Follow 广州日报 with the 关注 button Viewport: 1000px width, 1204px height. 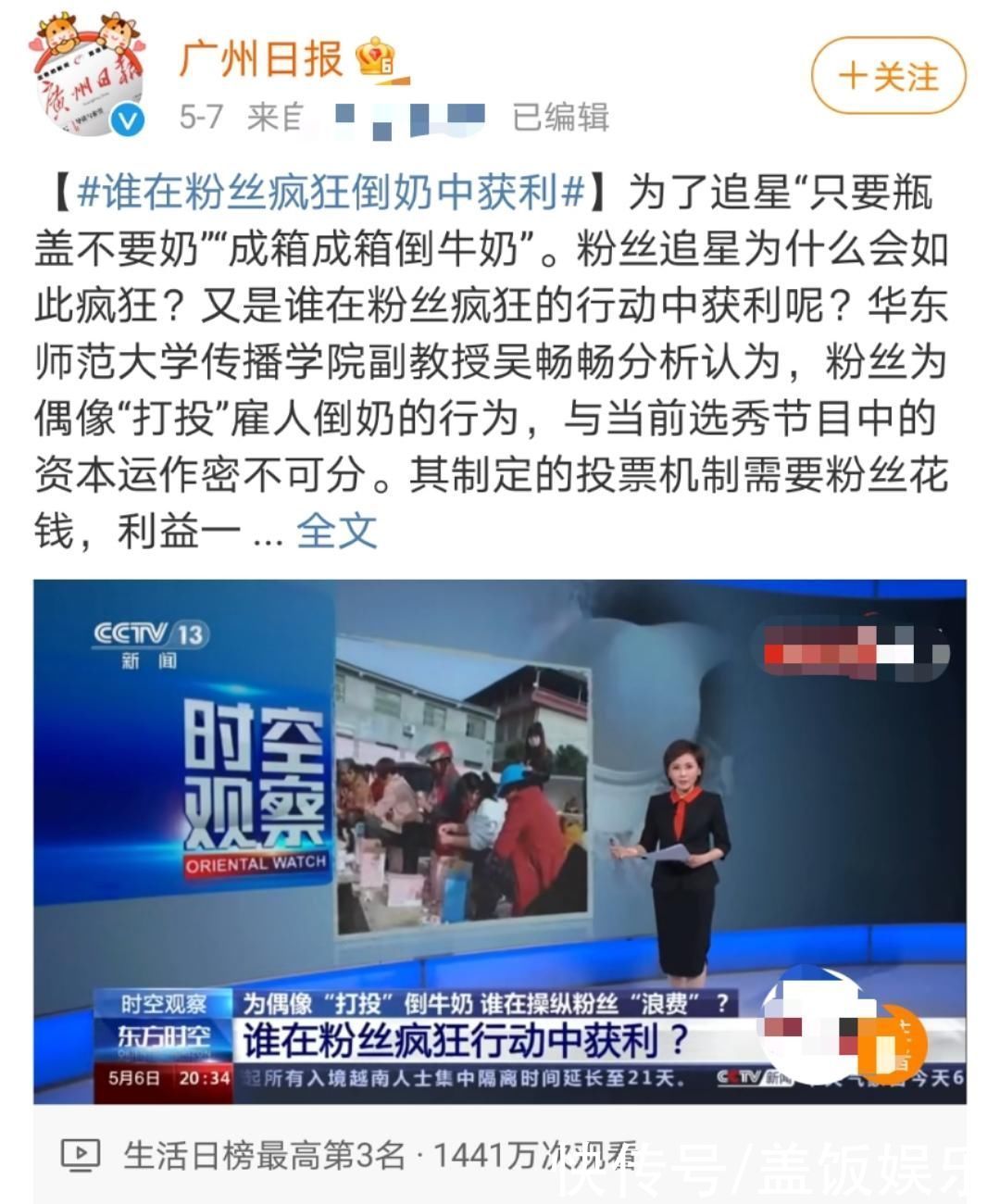[888, 77]
